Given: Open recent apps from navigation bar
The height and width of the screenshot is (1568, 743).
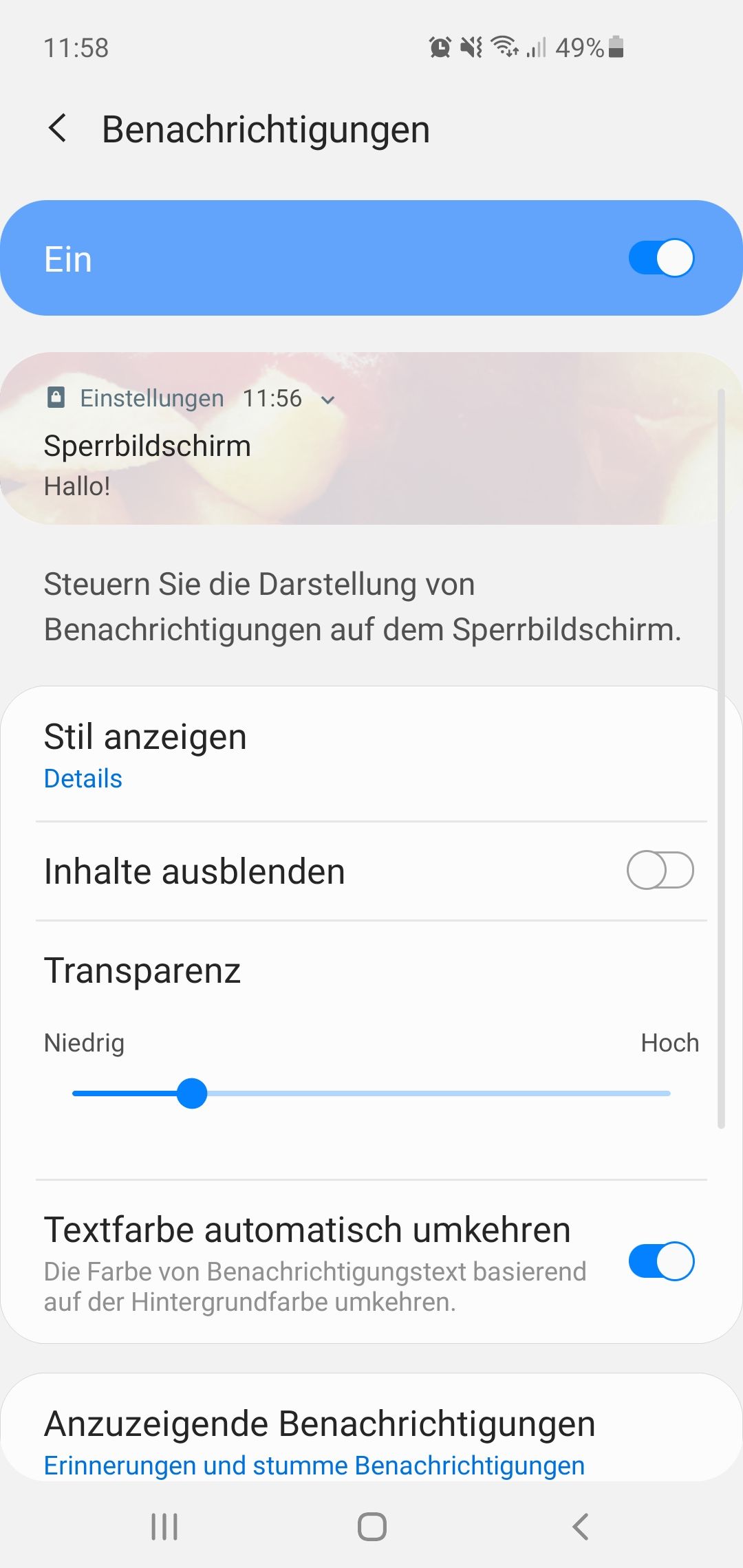Looking at the screenshot, I should 164,1527.
